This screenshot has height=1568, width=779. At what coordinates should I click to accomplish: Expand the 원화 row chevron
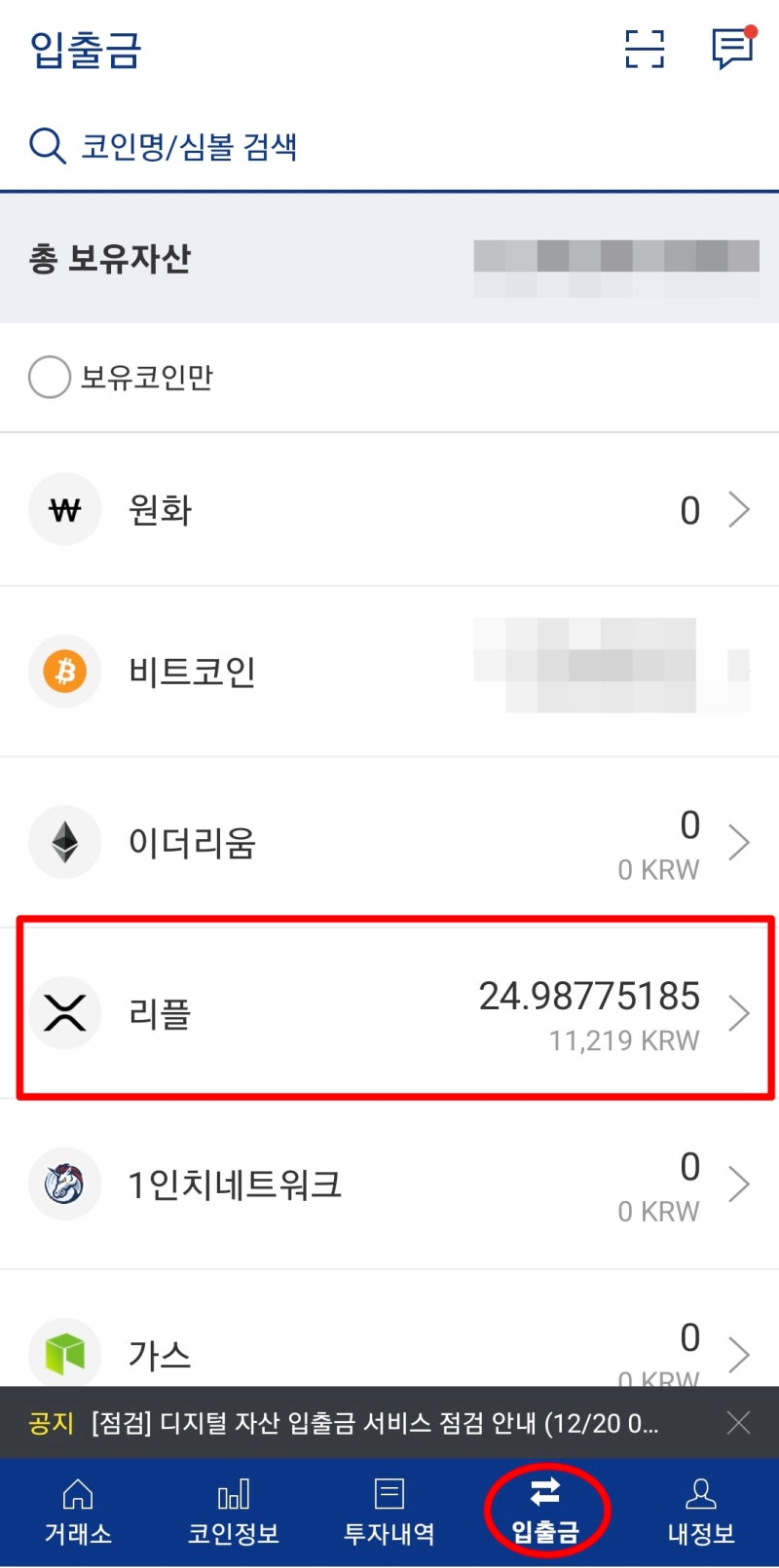pos(740,509)
